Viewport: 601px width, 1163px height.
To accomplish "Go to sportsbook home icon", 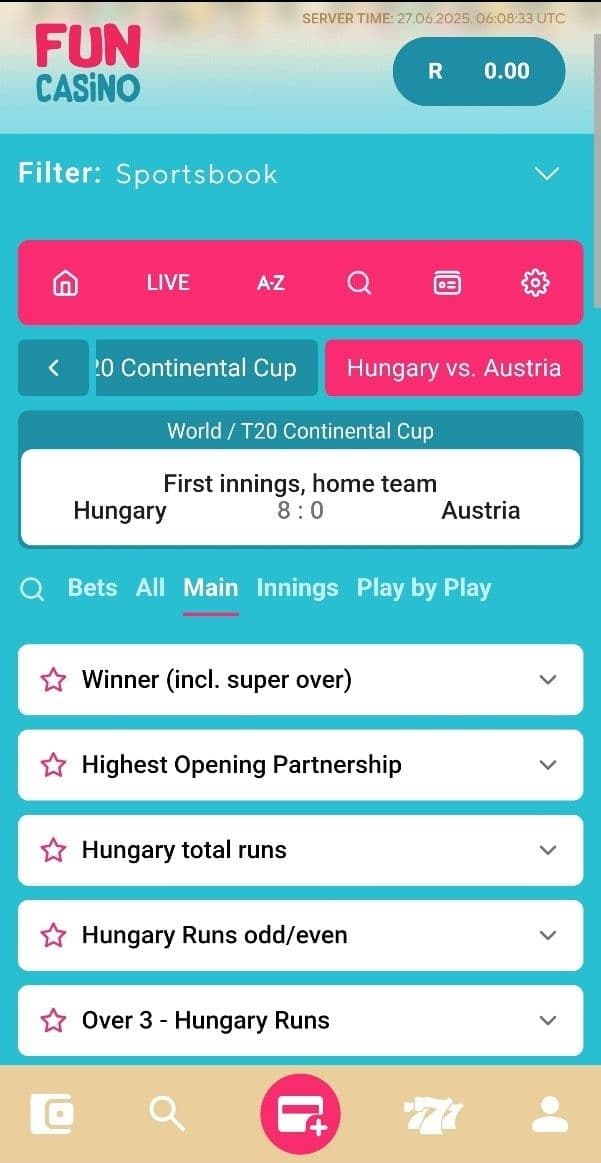I will [65, 283].
